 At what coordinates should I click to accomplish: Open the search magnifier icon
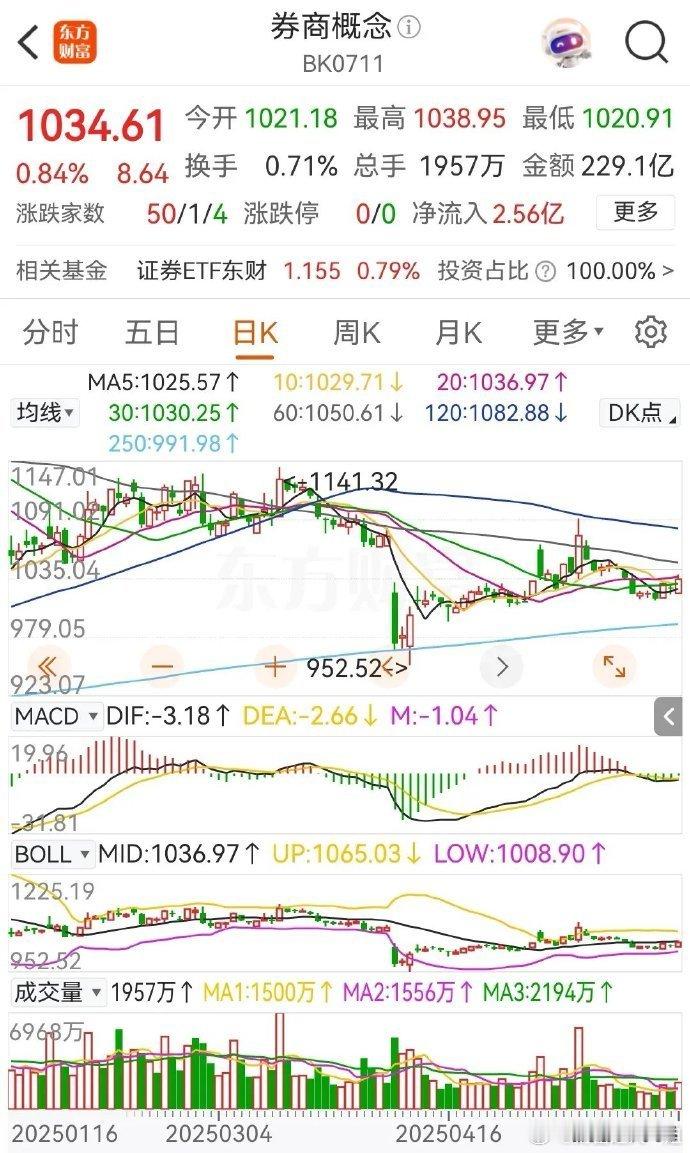(x=647, y=43)
